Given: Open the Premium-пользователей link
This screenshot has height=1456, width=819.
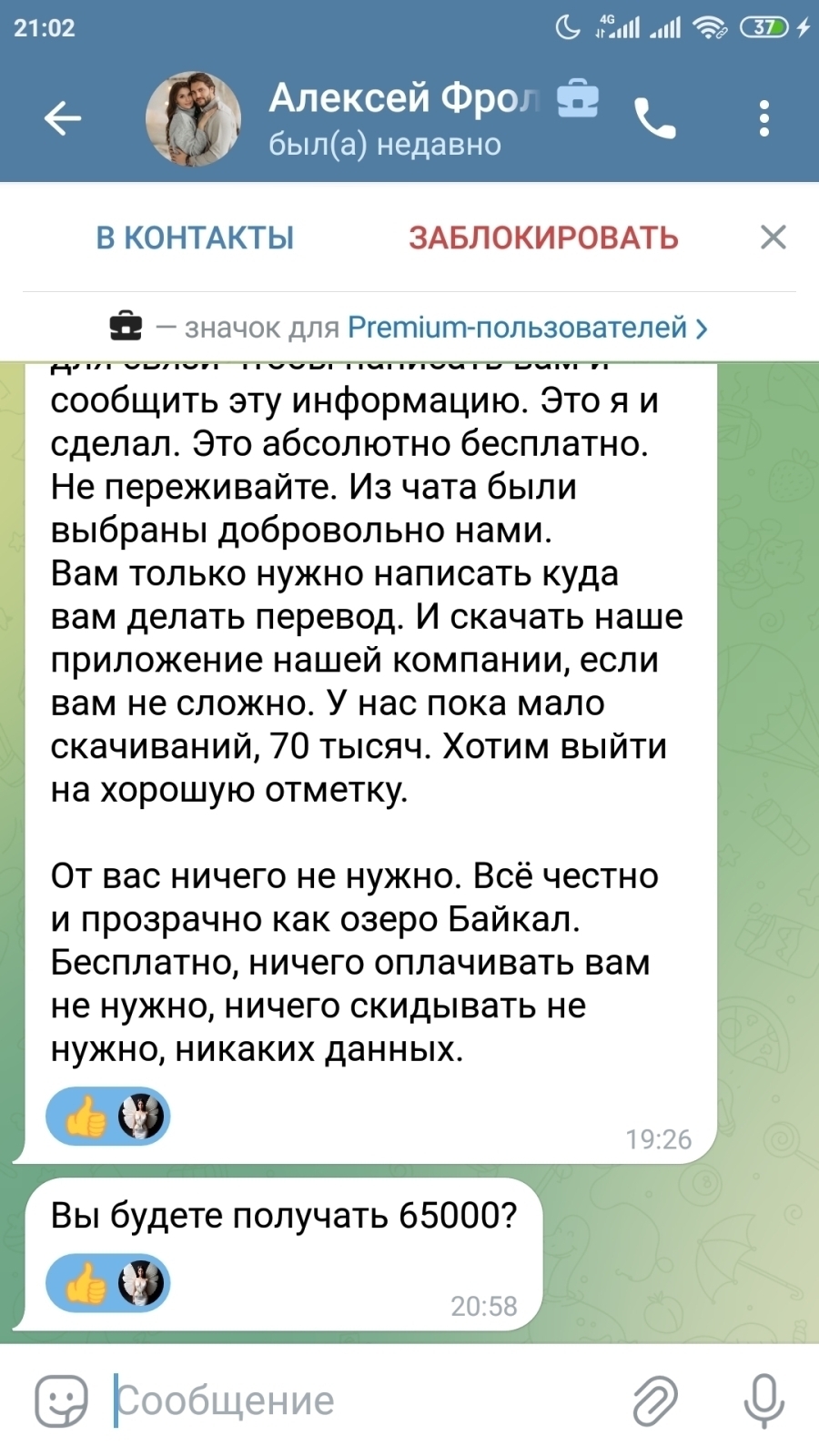Looking at the screenshot, I should click(x=526, y=328).
